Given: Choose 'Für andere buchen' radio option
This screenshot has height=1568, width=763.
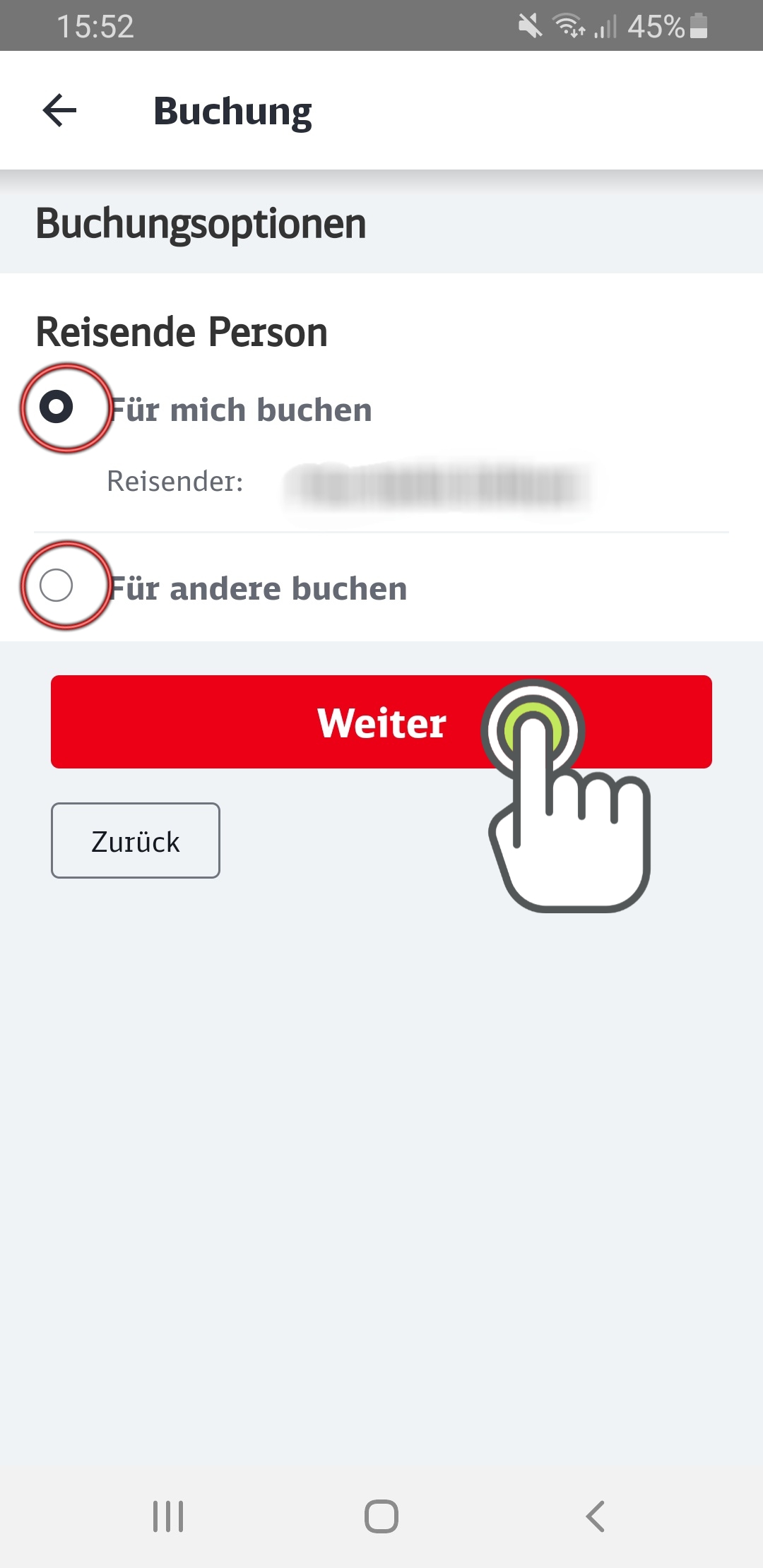Looking at the screenshot, I should click(57, 586).
